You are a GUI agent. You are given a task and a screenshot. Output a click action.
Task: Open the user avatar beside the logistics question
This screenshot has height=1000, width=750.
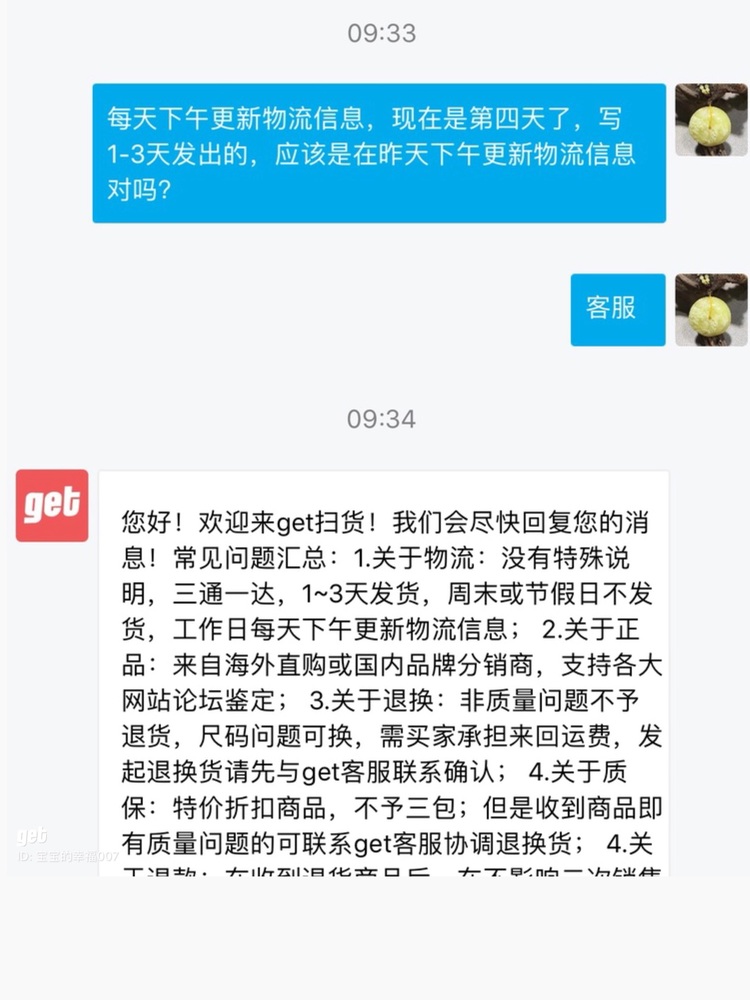(711, 120)
